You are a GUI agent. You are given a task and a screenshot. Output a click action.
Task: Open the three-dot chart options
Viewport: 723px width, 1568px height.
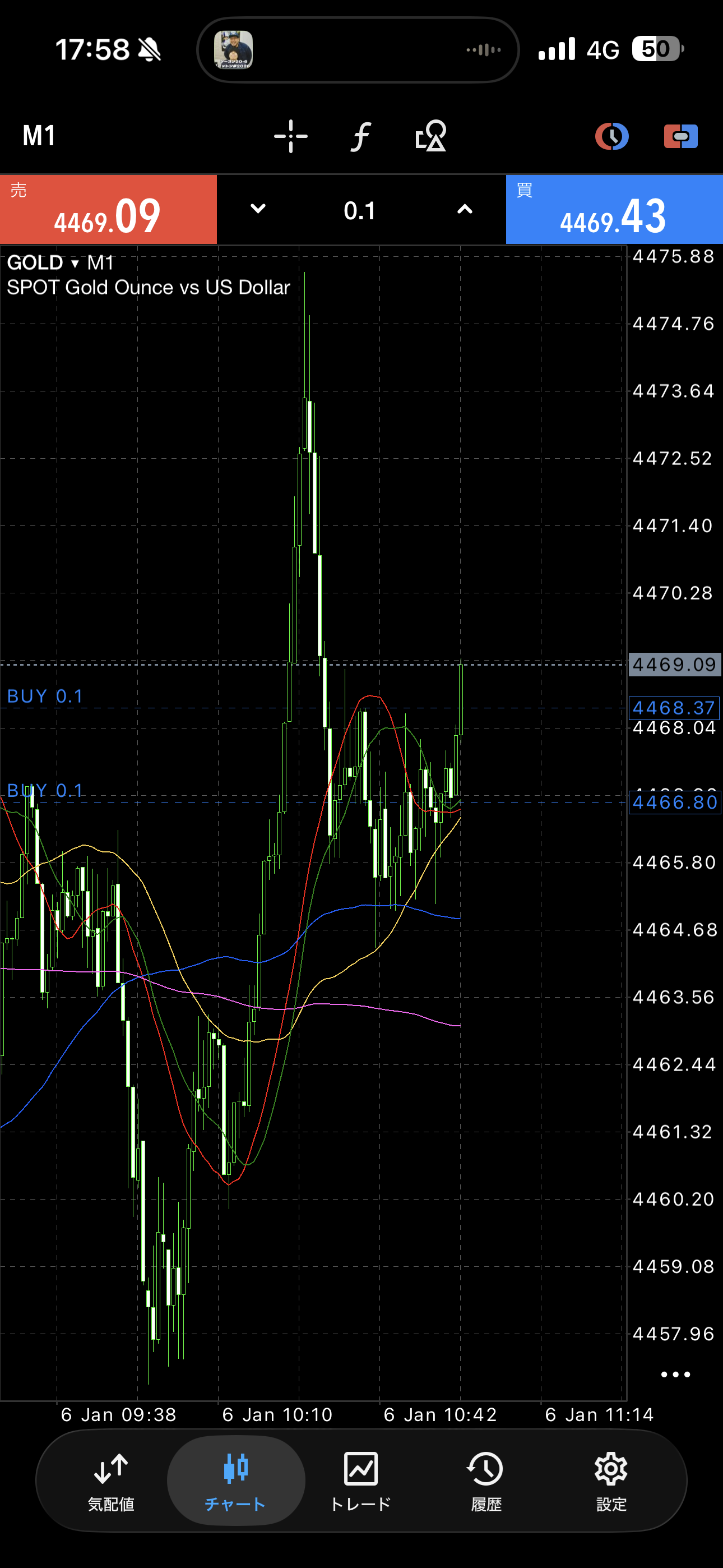click(675, 1374)
